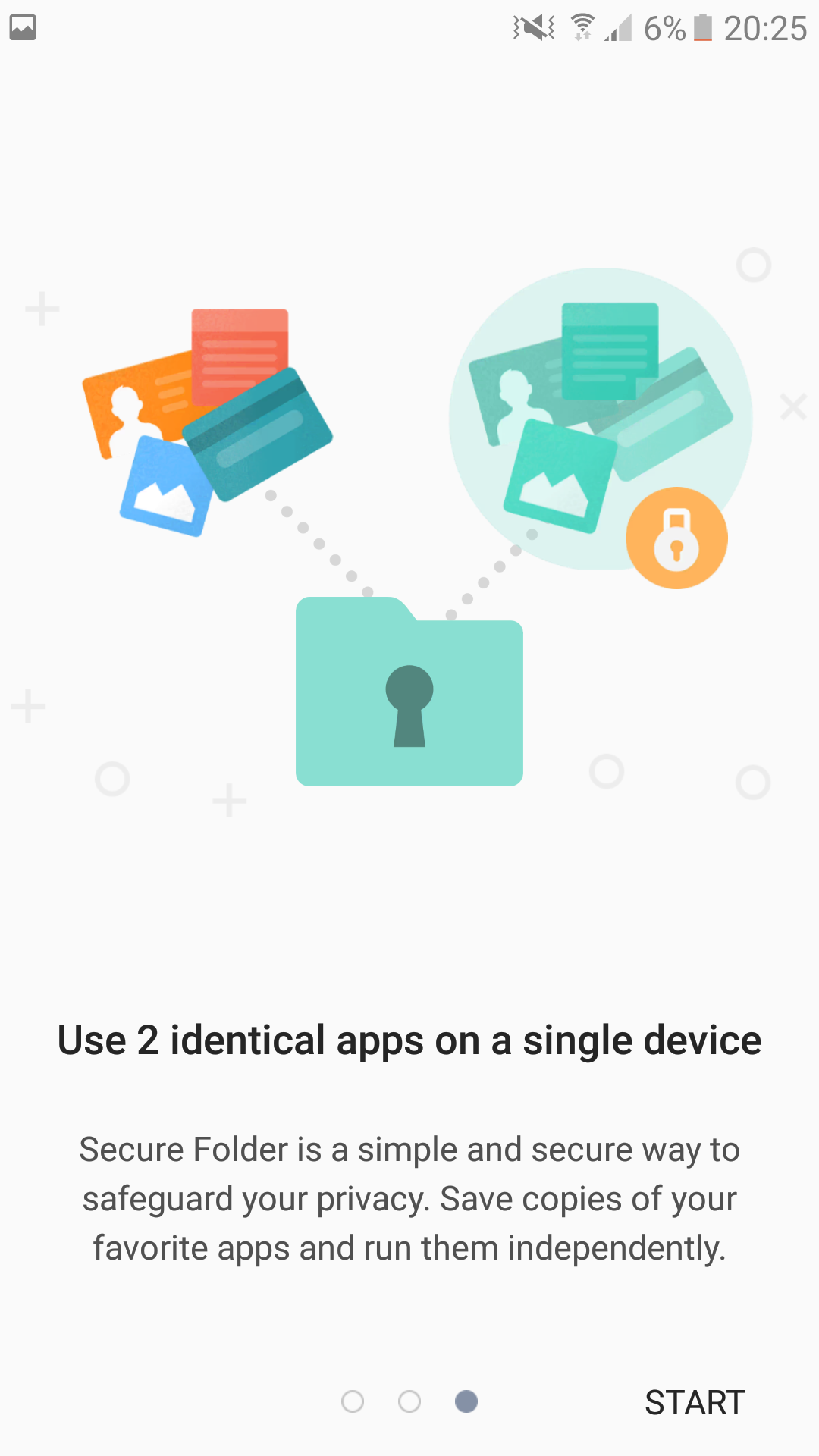Select the third onboarding page dot
This screenshot has width=819, height=1456.
tap(466, 1401)
